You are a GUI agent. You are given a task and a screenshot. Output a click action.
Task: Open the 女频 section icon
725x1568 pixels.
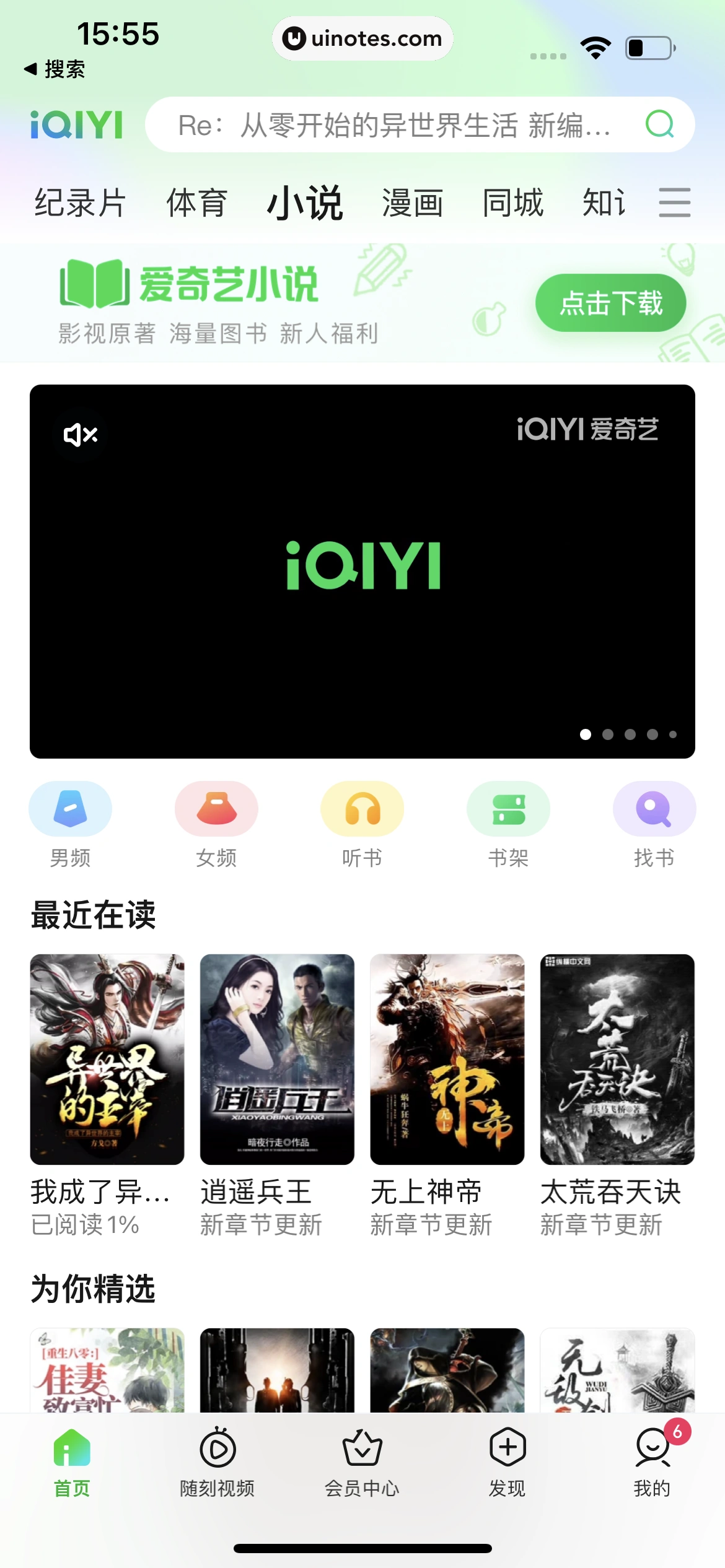click(216, 809)
